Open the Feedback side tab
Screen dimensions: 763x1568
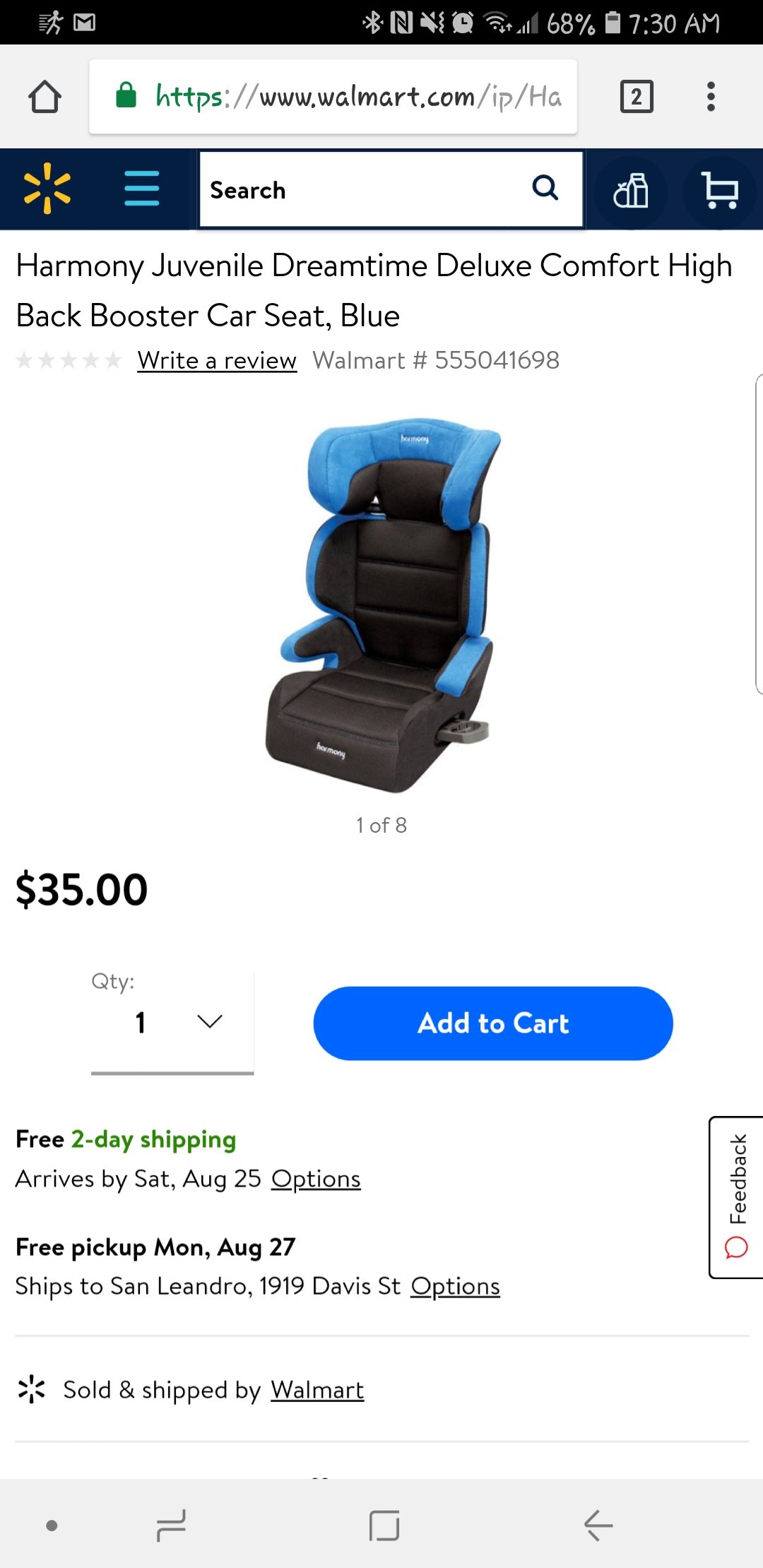[736, 1197]
